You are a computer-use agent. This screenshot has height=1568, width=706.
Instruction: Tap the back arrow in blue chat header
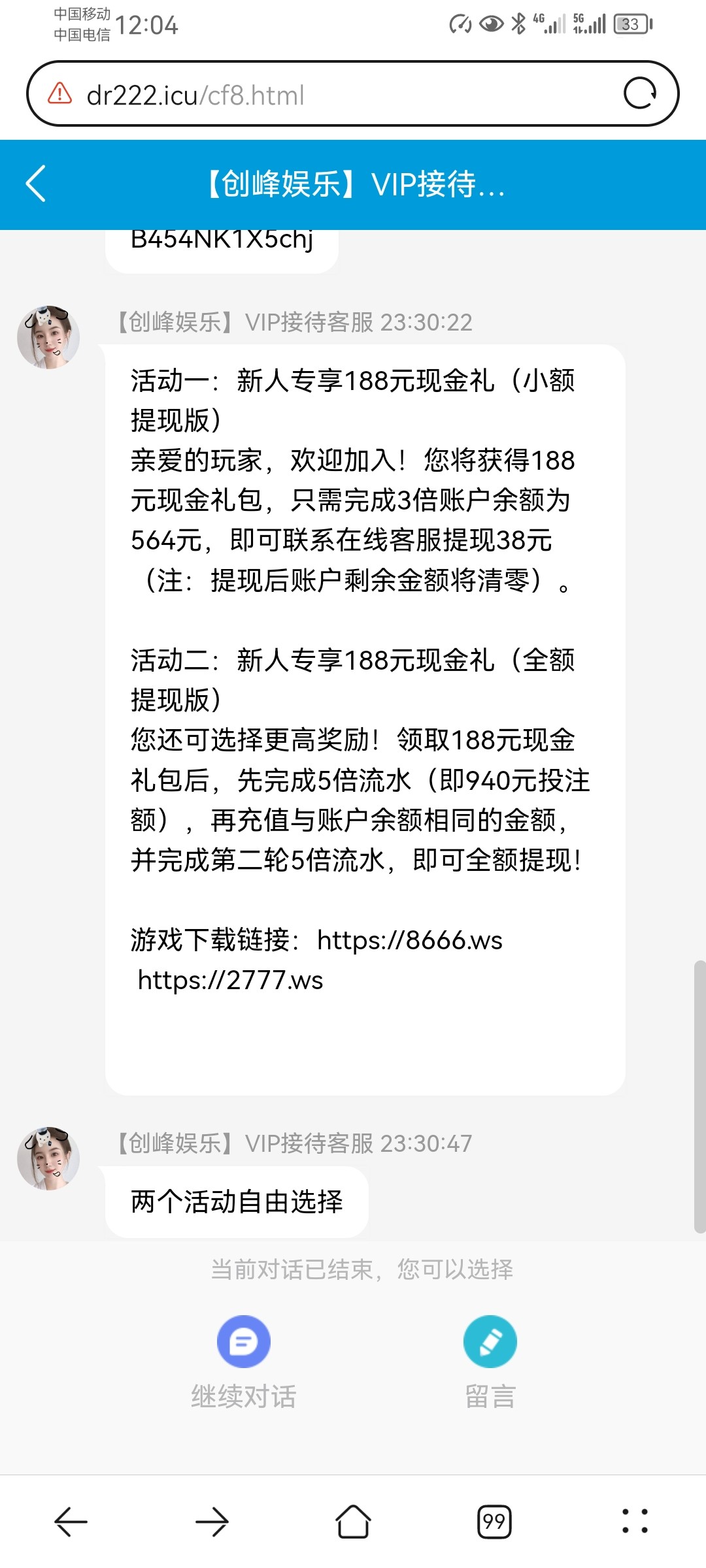click(x=37, y=185)
